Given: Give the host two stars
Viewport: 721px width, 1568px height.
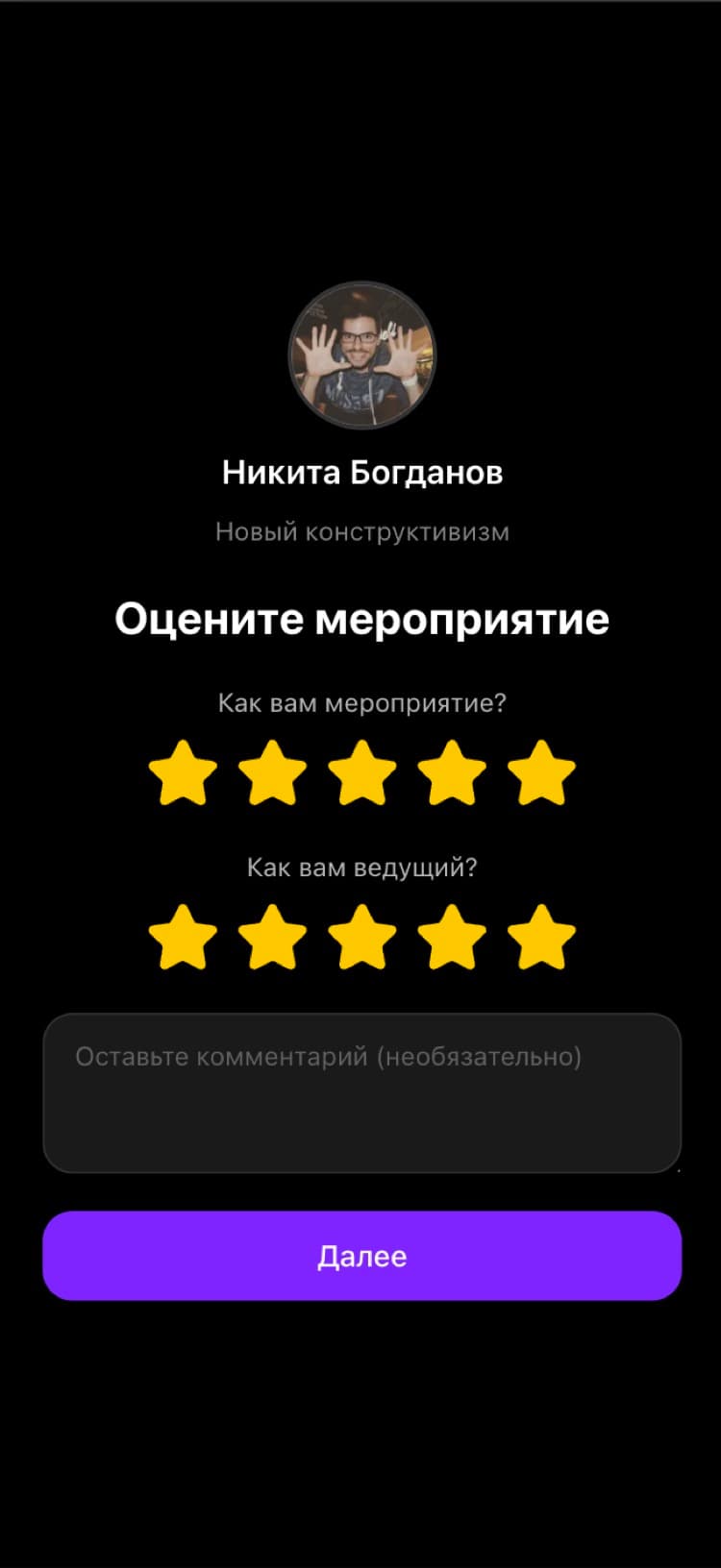Looking at the screenshot, I should tap(272, 937).
